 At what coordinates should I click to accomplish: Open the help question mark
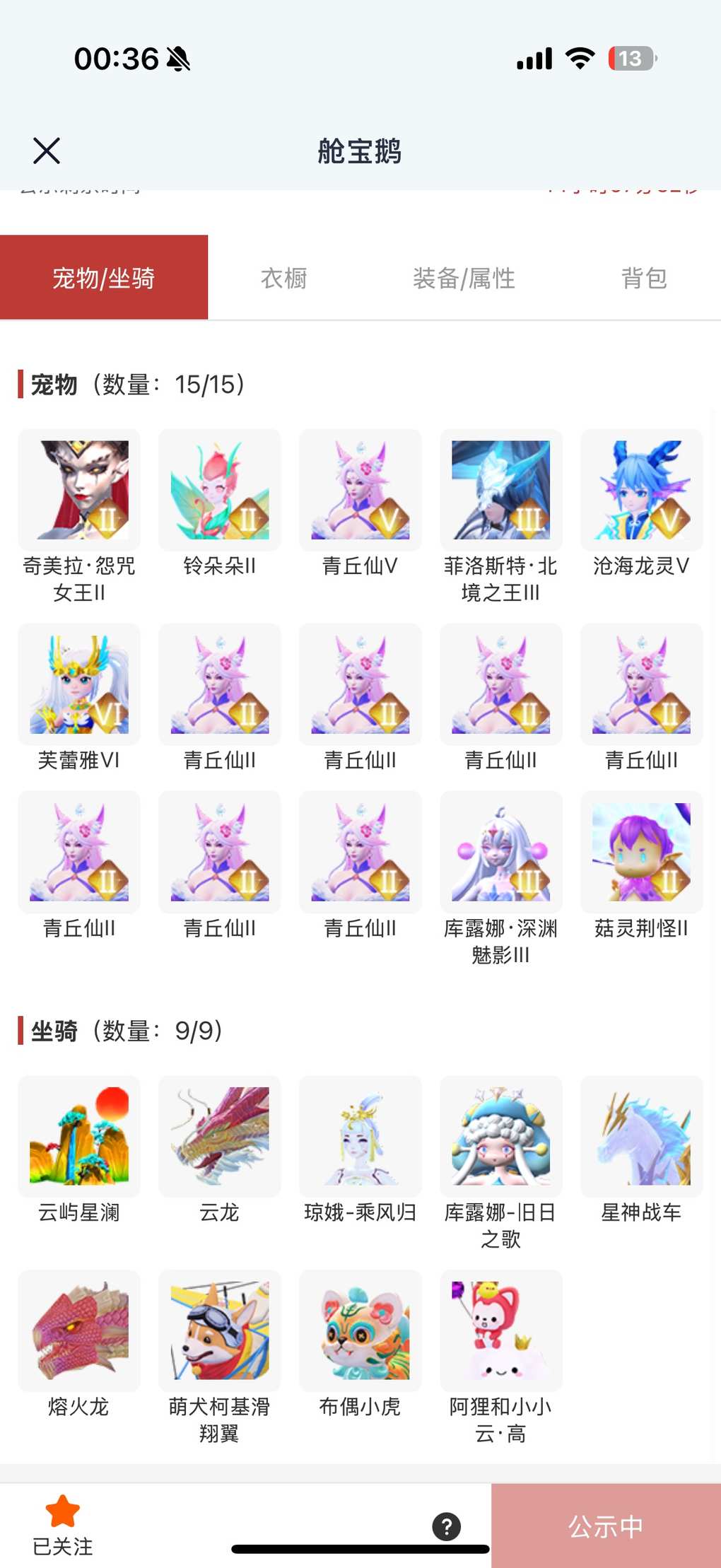(447, 1526)
